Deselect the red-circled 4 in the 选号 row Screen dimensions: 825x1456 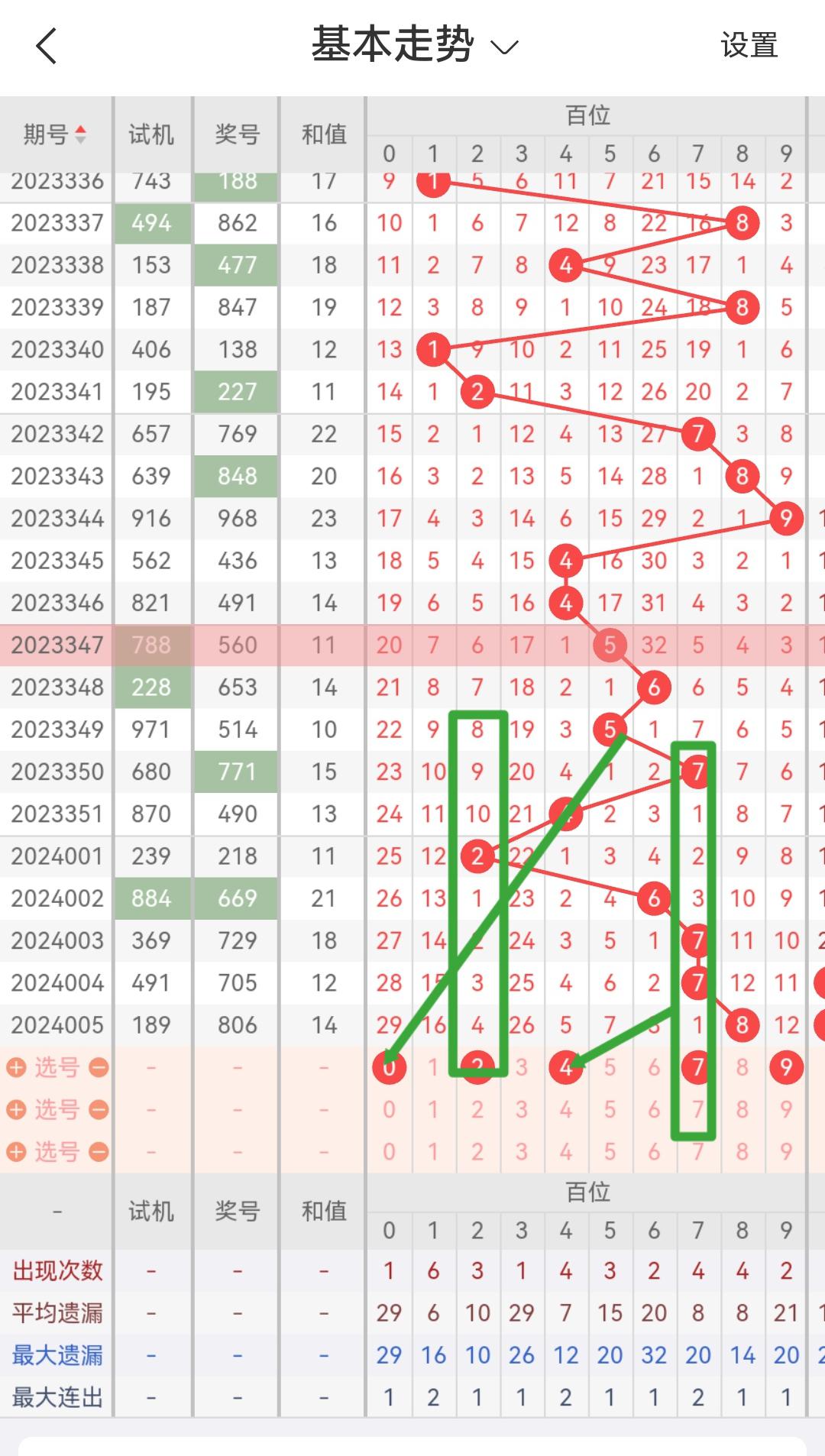point(565,1067)
